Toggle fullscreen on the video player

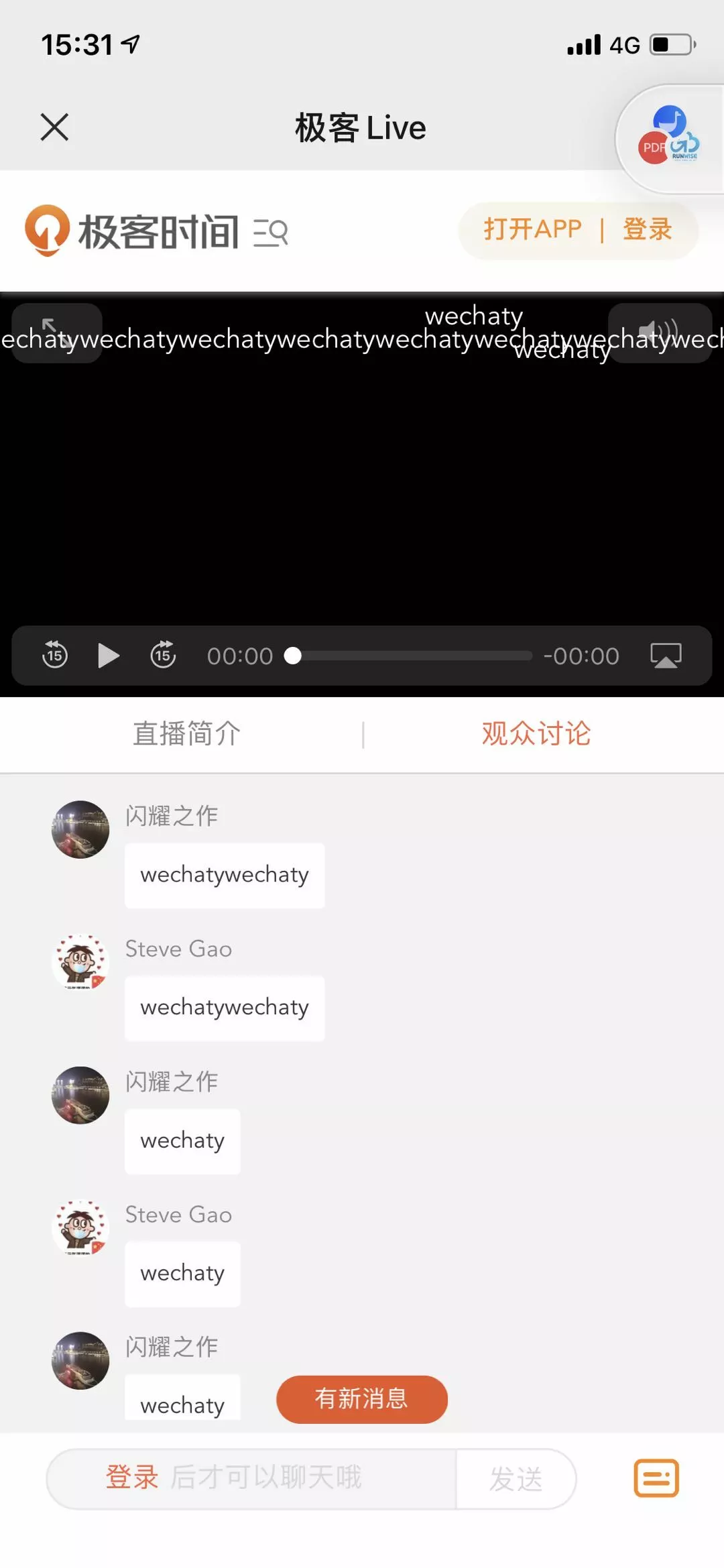click(x=57, y=333)
